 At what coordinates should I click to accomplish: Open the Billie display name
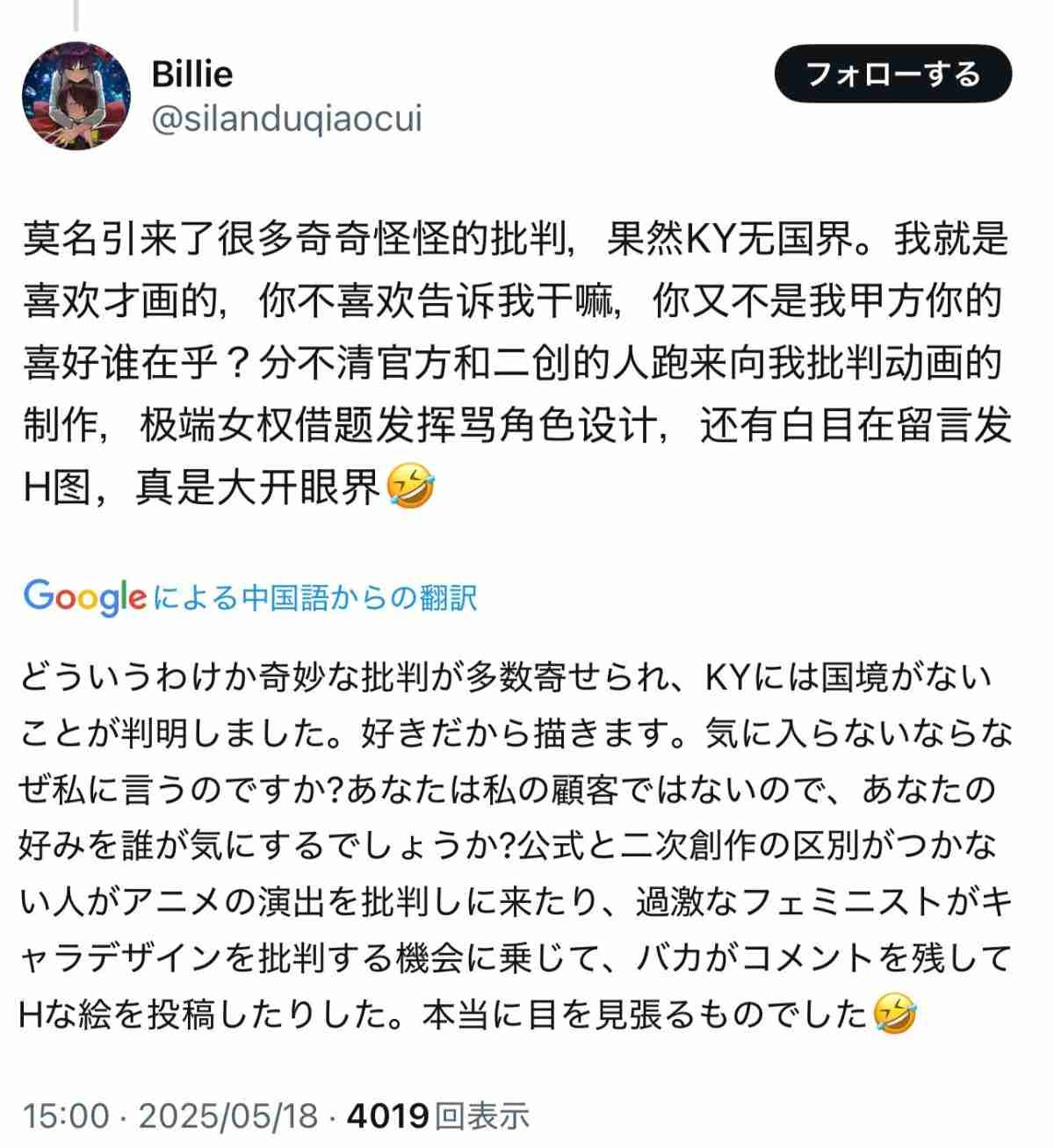[x=191, y=74]
